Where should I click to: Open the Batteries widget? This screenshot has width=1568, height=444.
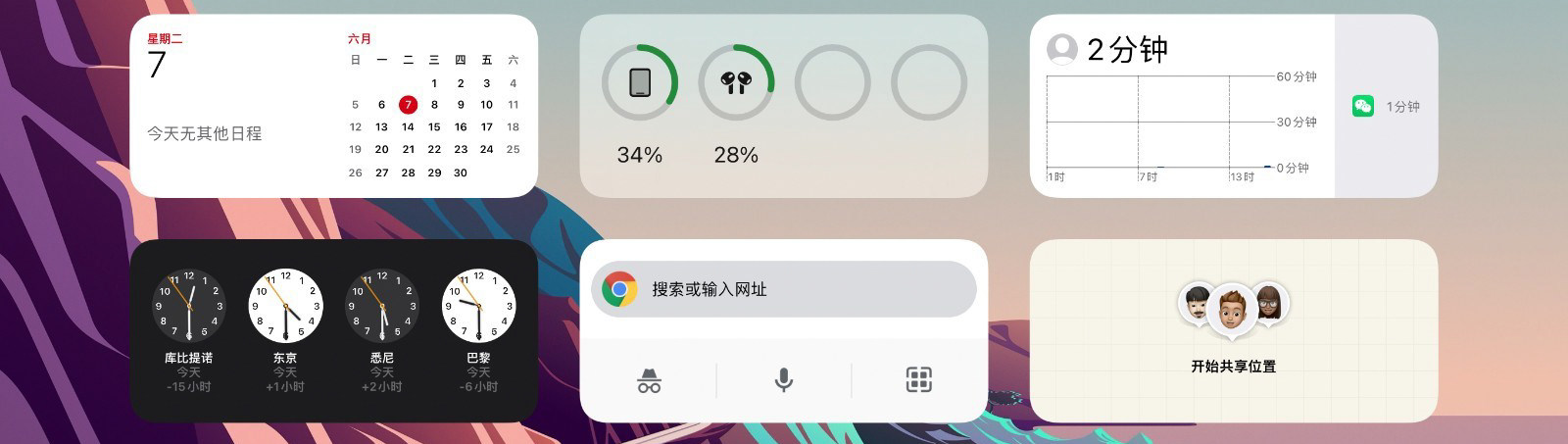point(783,106)
